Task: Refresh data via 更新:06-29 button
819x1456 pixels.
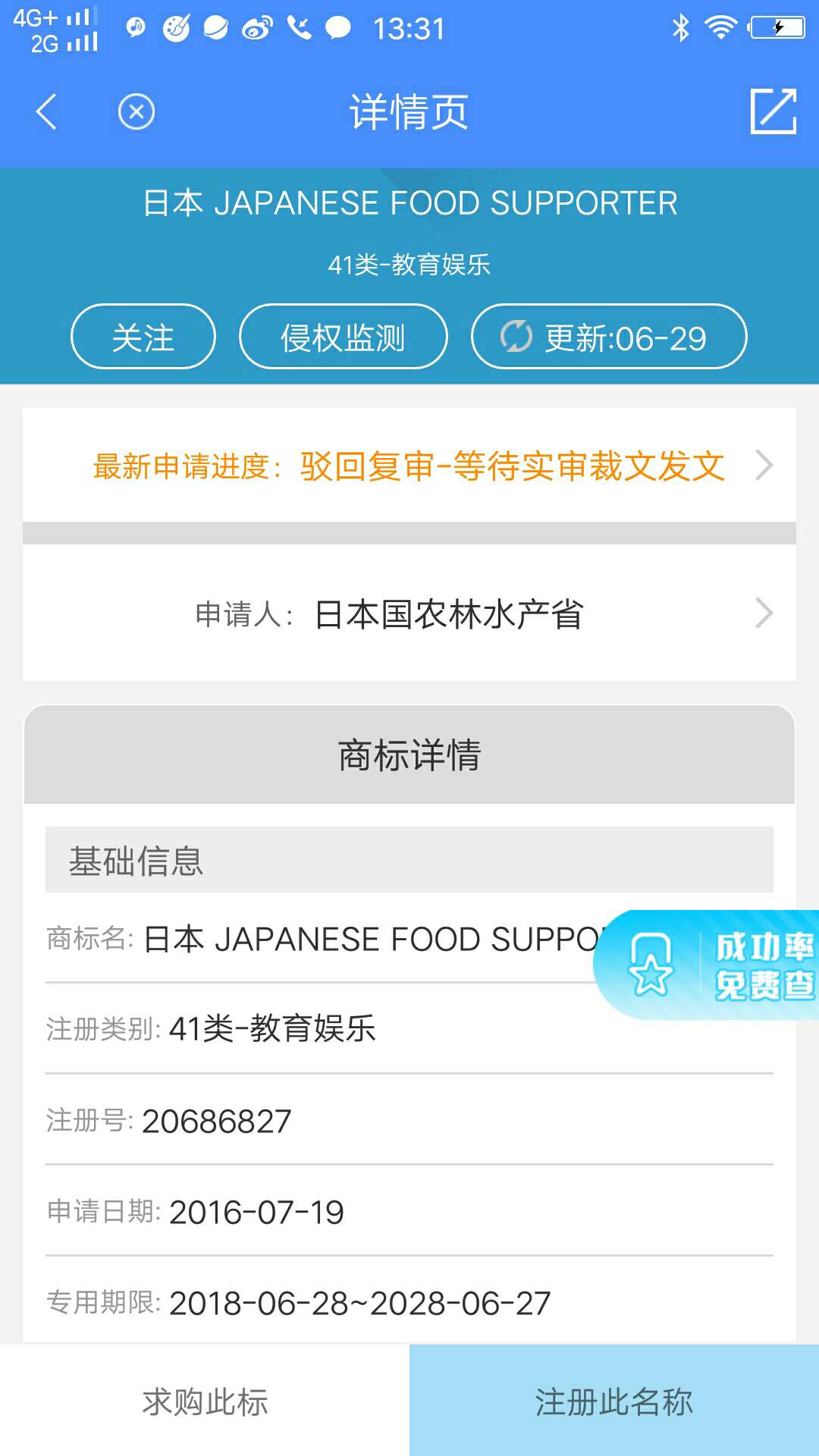Action: click(x=608, y=337)
